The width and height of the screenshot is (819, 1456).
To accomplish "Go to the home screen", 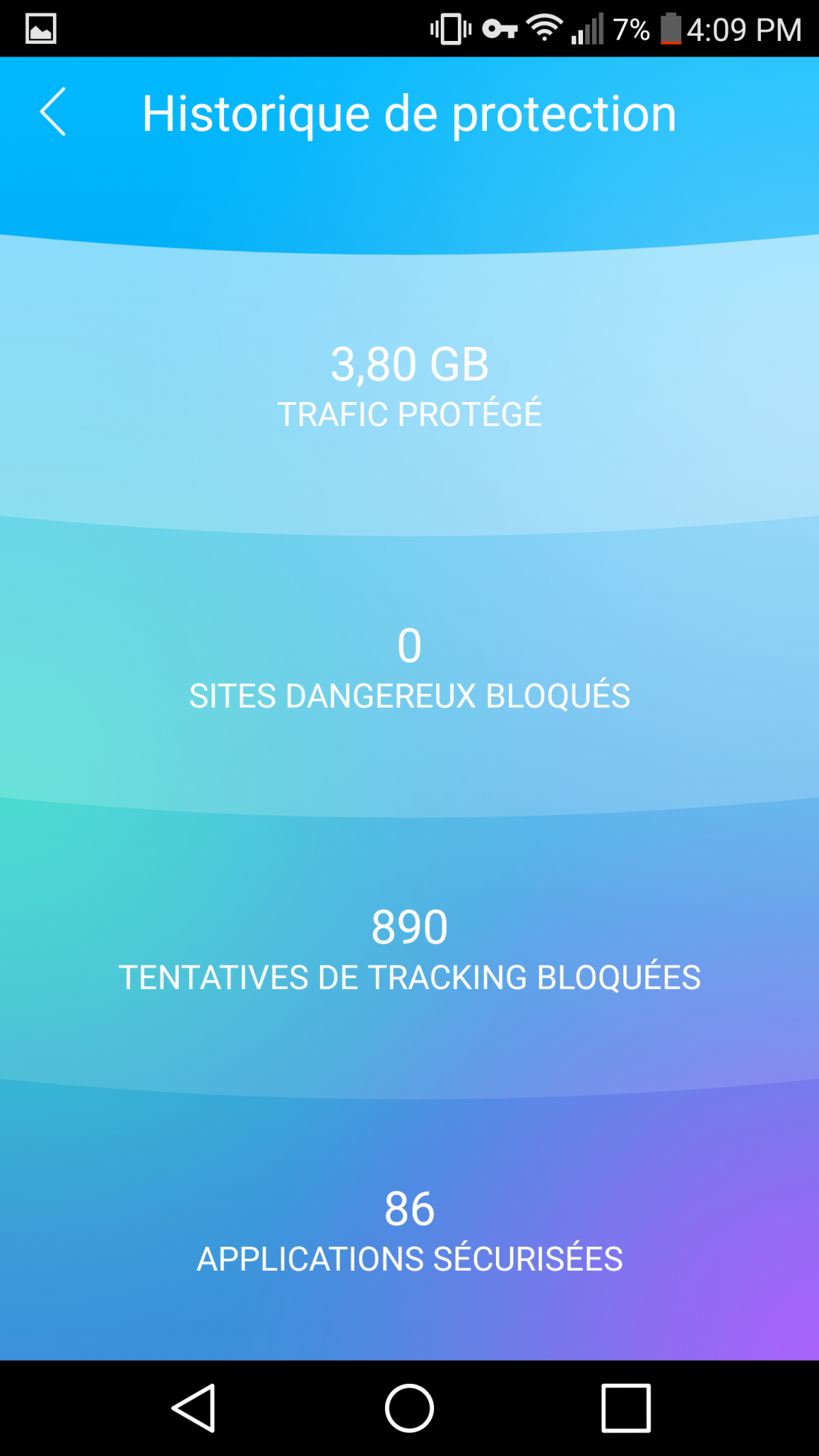I will point(409,1408).
